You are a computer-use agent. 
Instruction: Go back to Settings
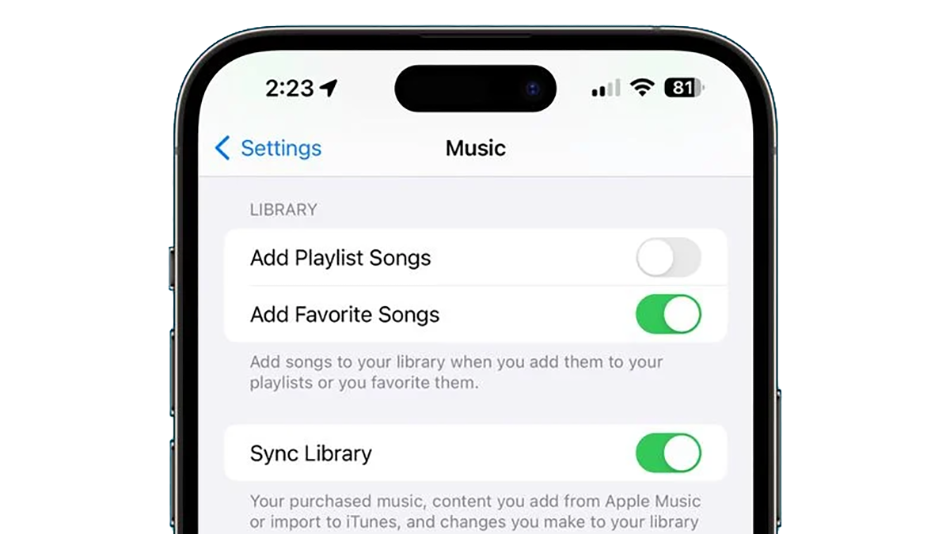coord(268,148)
